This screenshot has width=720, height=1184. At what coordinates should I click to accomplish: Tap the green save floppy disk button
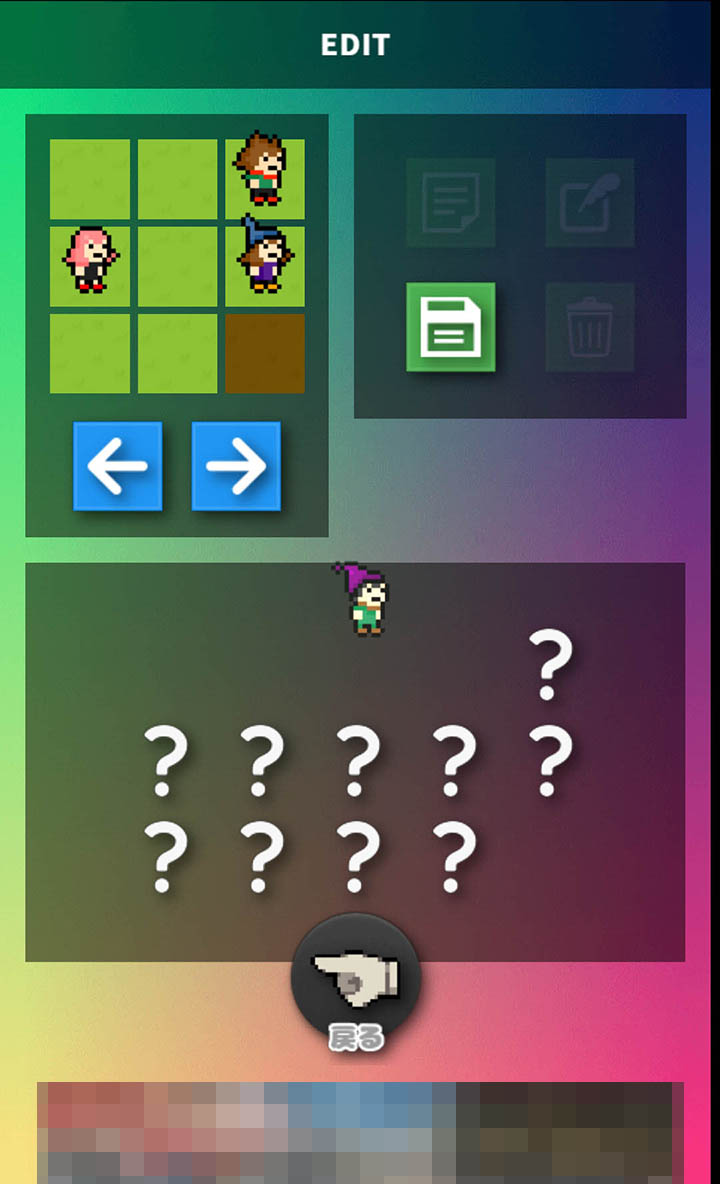click(451, 327)
